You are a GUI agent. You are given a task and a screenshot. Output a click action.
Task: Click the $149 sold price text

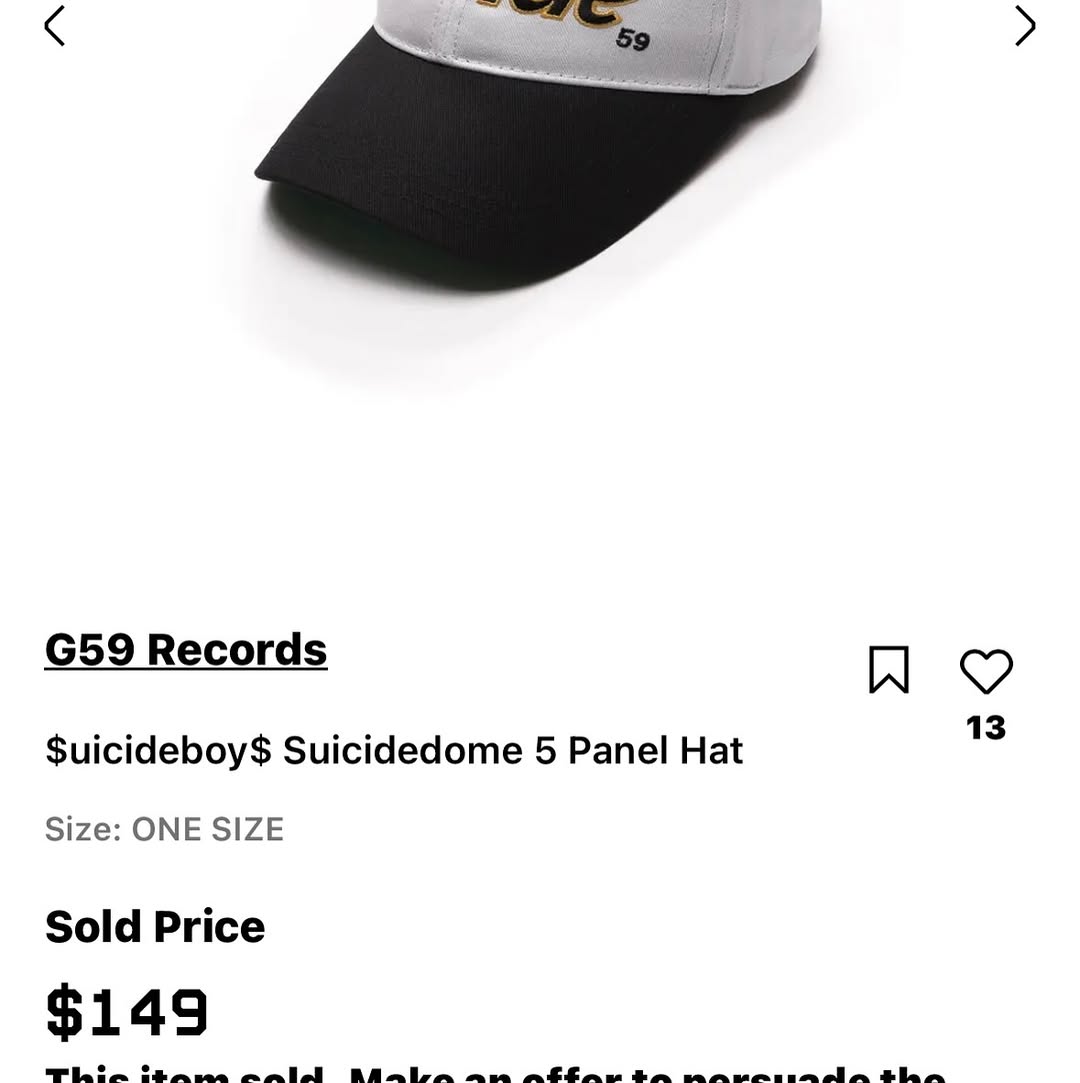pyautogui.click(x=126, y=1011)
